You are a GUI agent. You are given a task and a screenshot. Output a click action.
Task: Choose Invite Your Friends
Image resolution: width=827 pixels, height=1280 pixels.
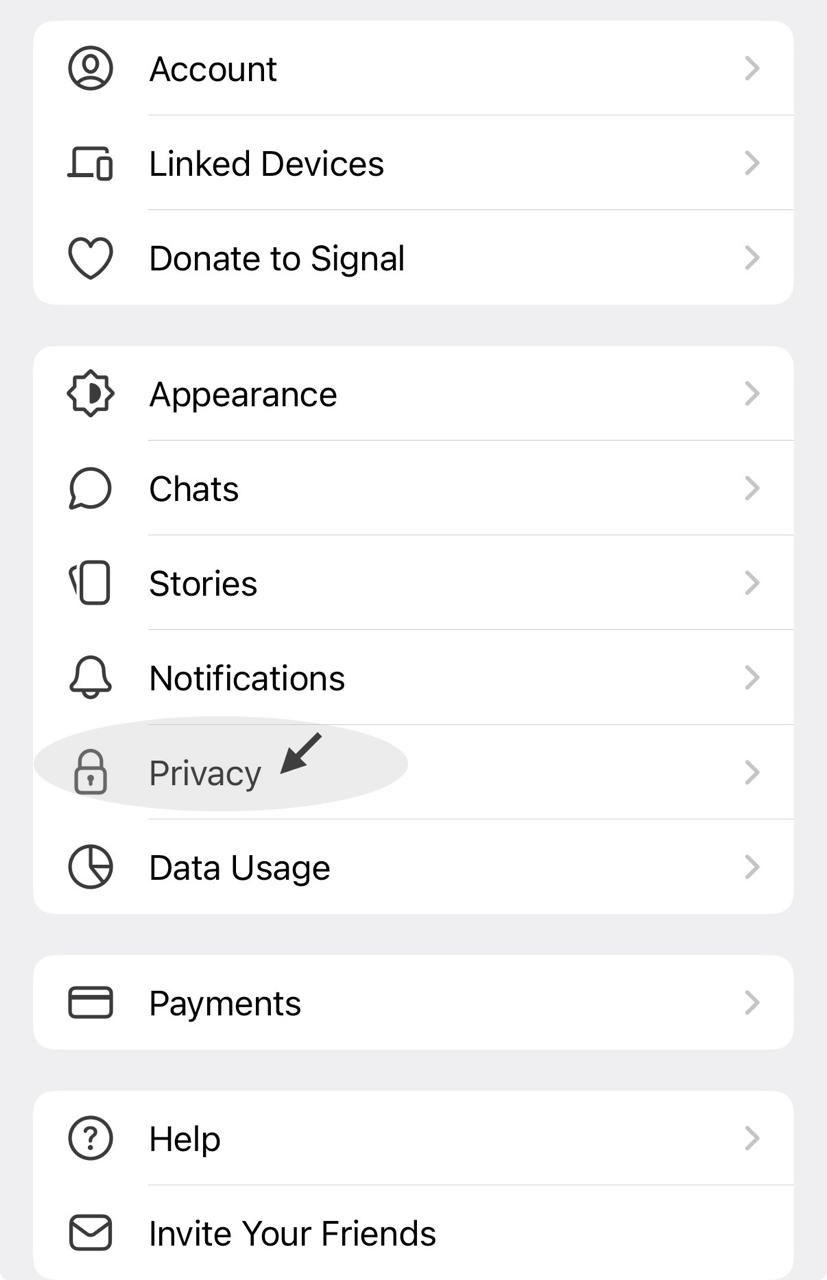click(x=292, y=1234)
